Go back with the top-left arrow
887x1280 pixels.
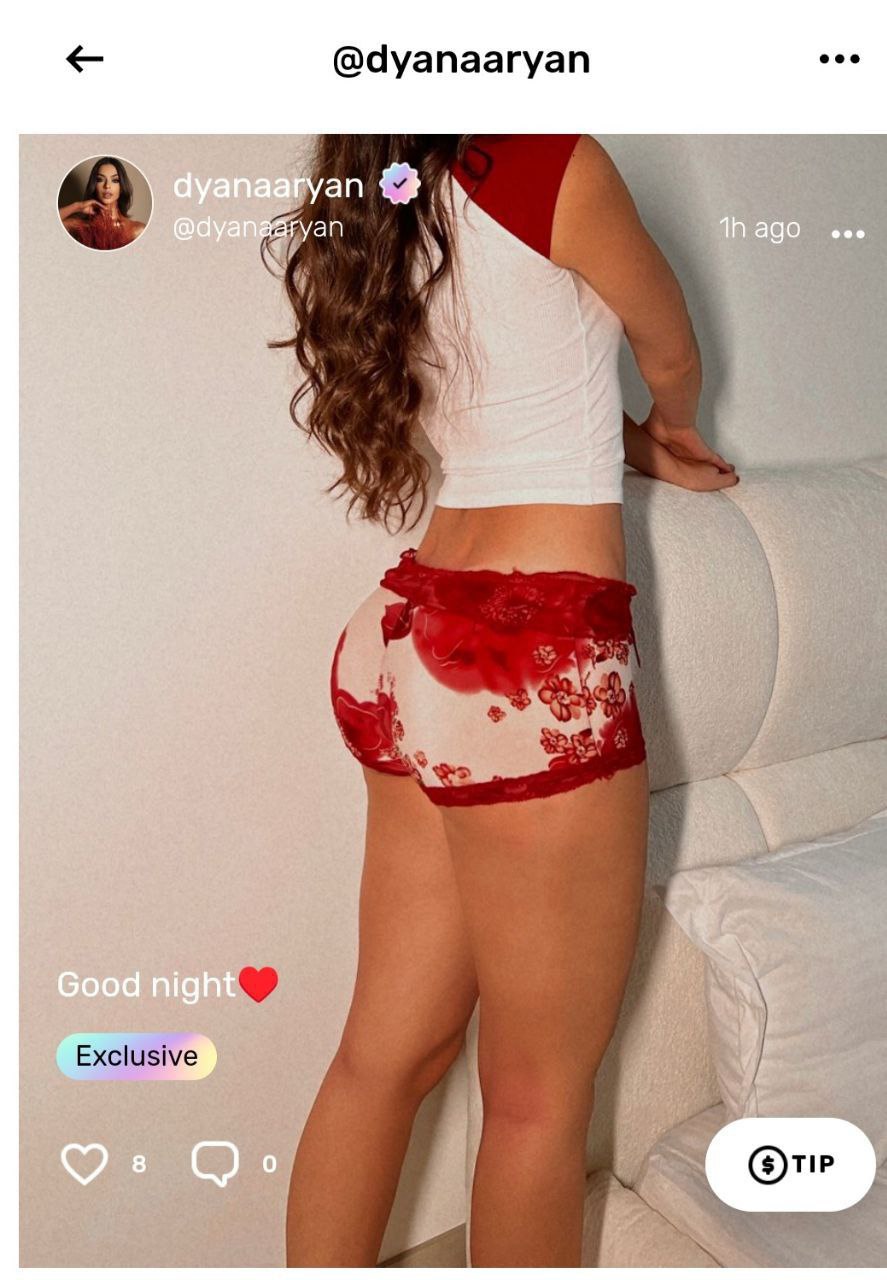(85, 60)
